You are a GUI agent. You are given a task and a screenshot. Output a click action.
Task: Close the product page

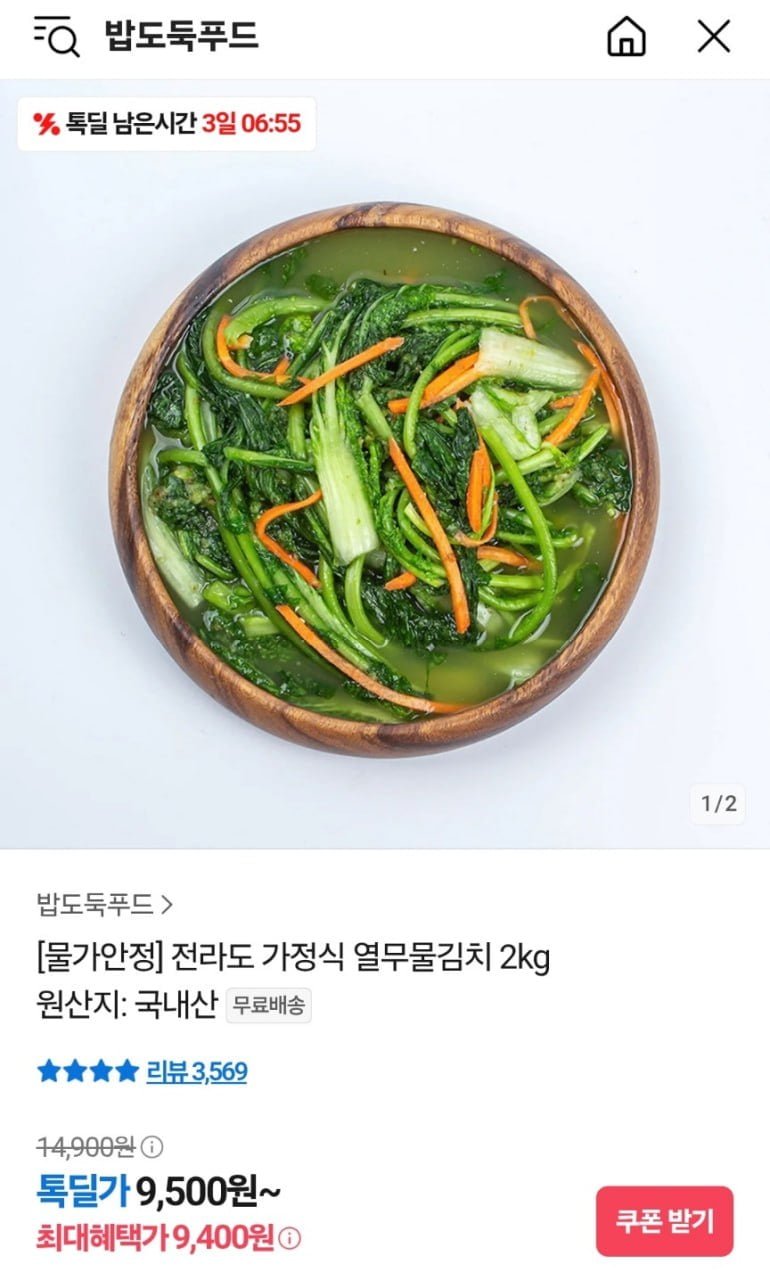point(713,37)
